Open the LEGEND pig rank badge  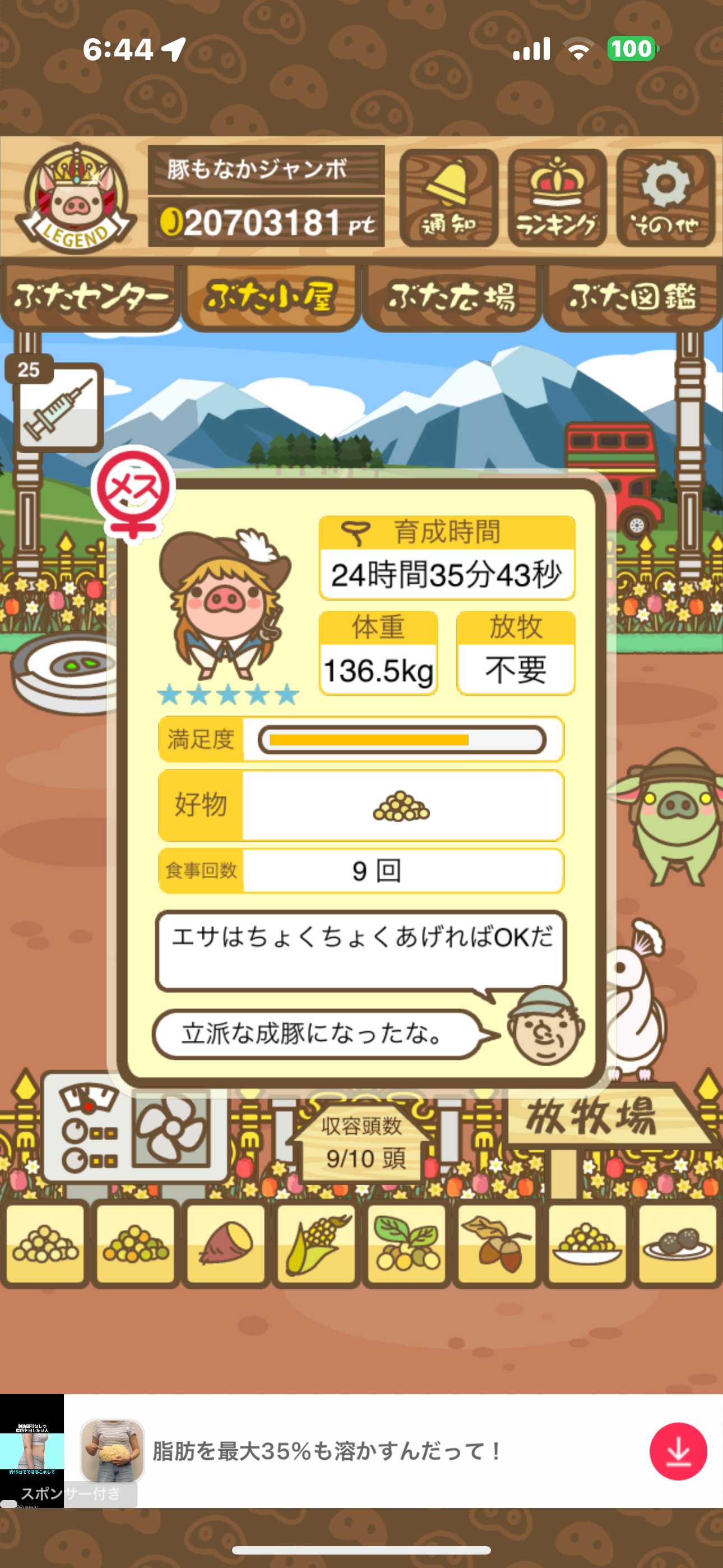76,199
